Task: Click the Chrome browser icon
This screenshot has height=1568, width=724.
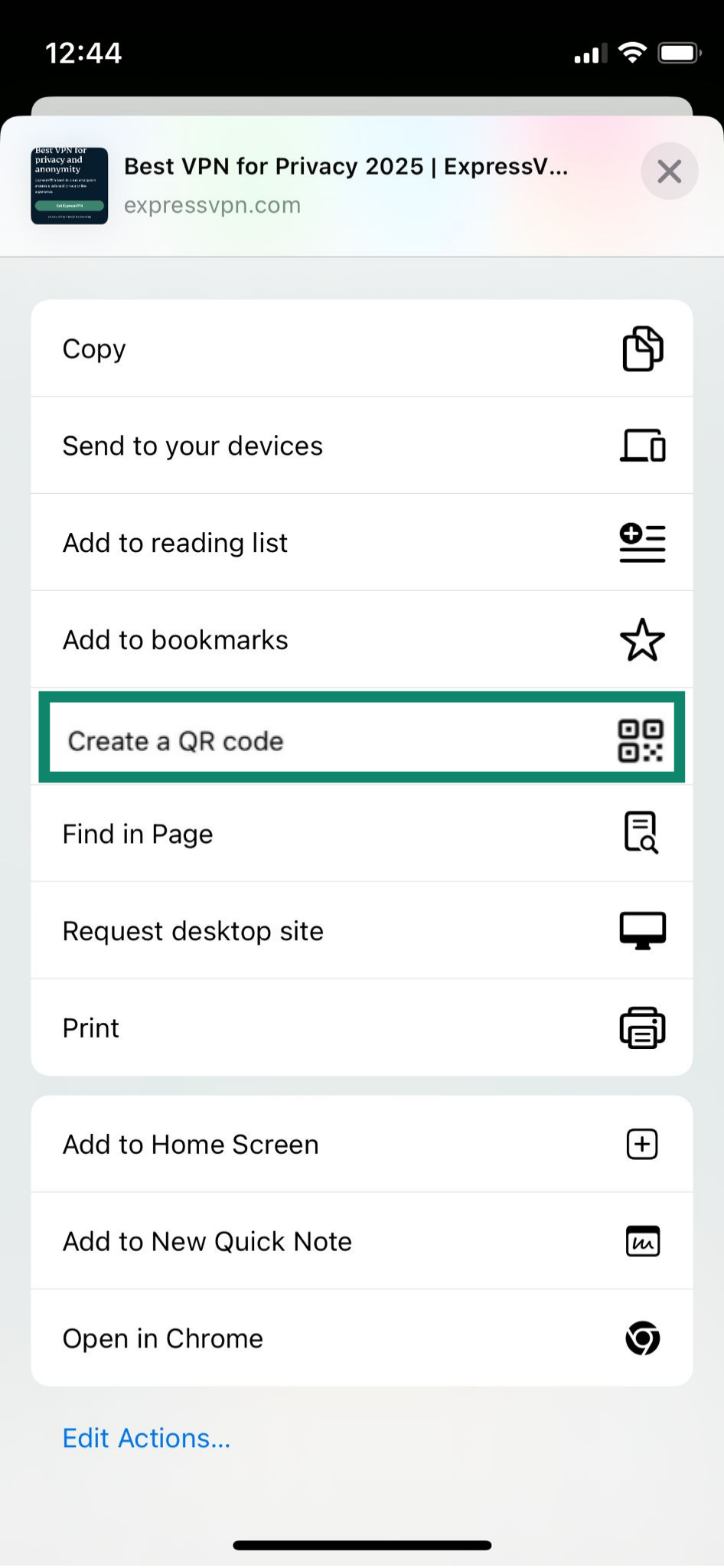Action: (x=642, y=1338)
